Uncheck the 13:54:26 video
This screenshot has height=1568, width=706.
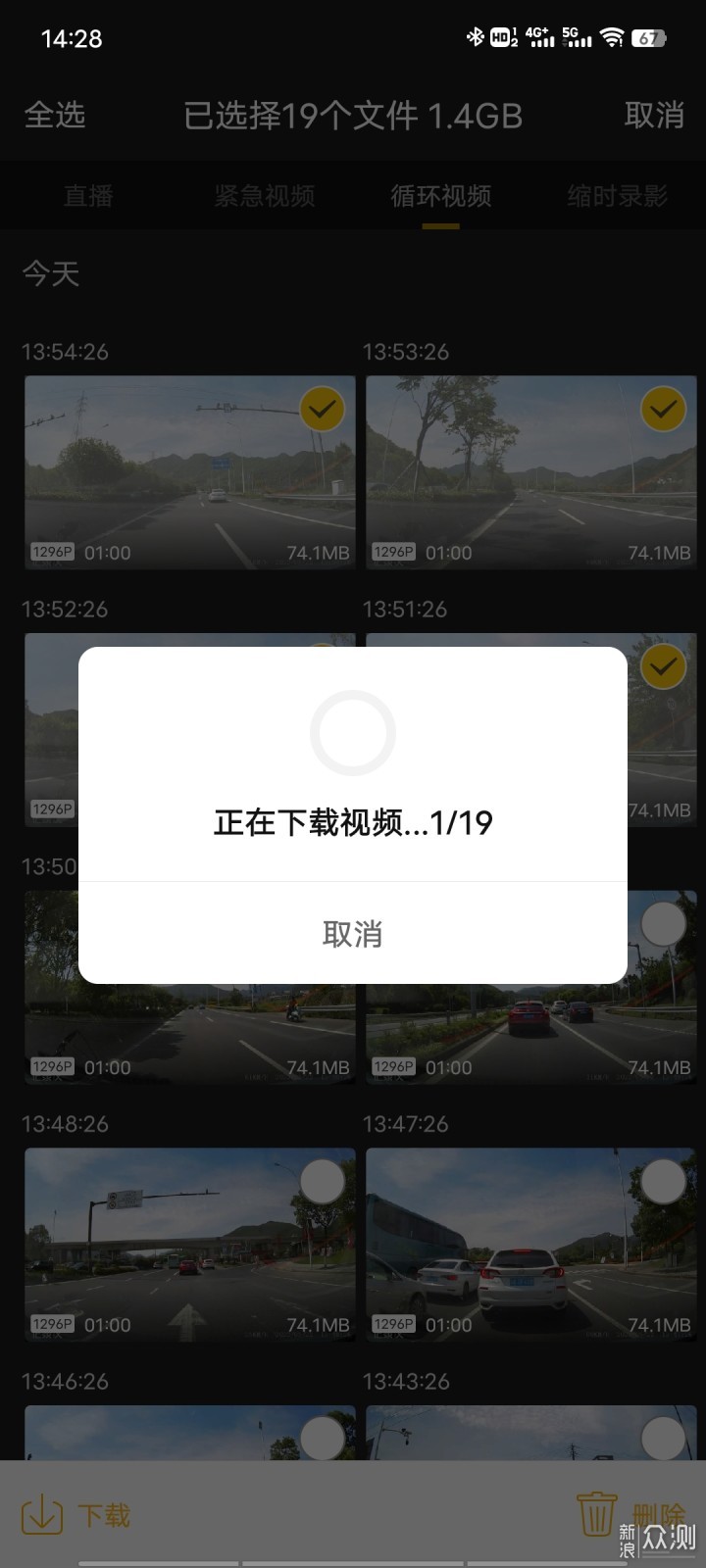pos(322,409)
